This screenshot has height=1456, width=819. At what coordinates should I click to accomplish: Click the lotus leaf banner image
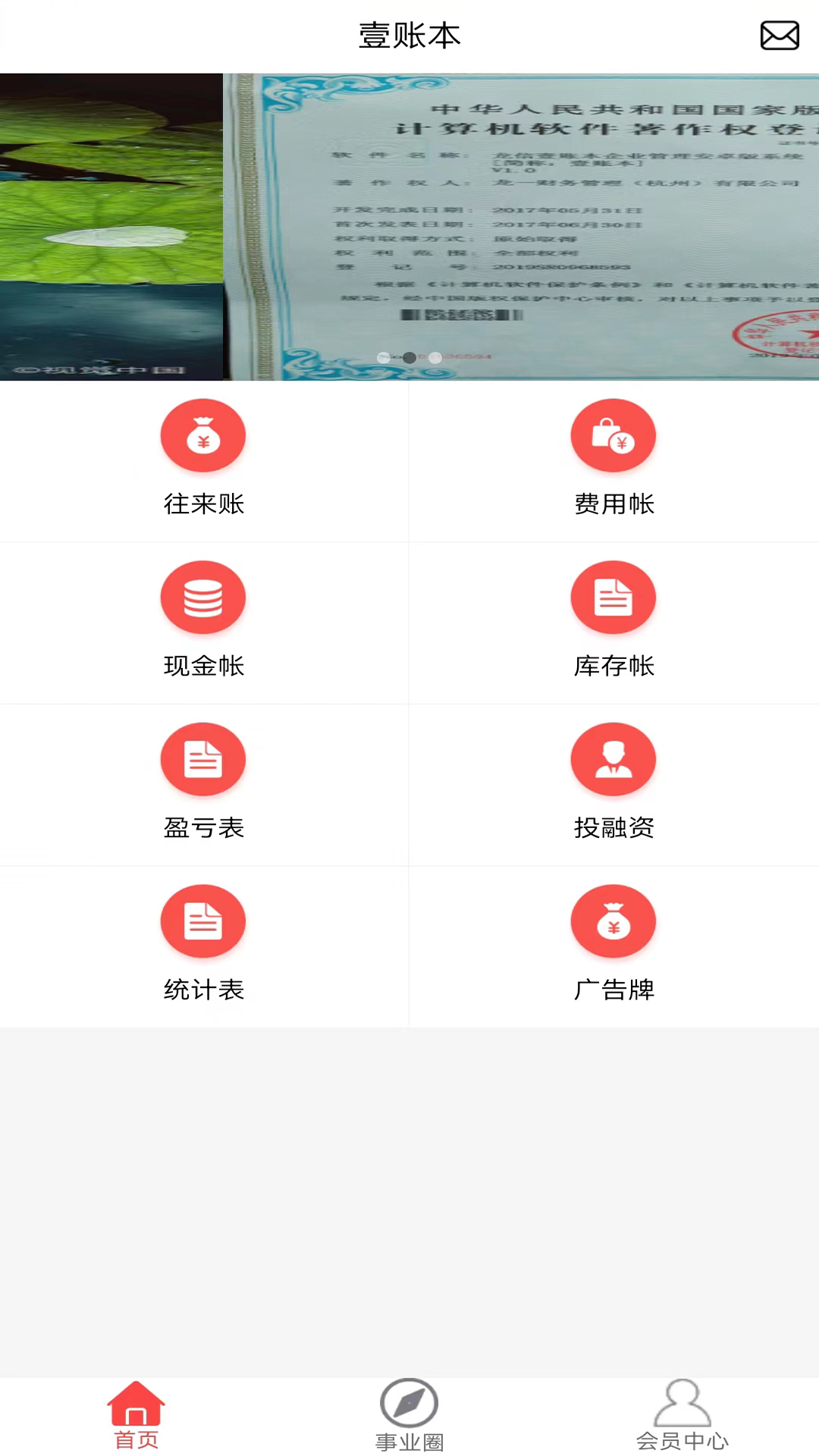111,226
